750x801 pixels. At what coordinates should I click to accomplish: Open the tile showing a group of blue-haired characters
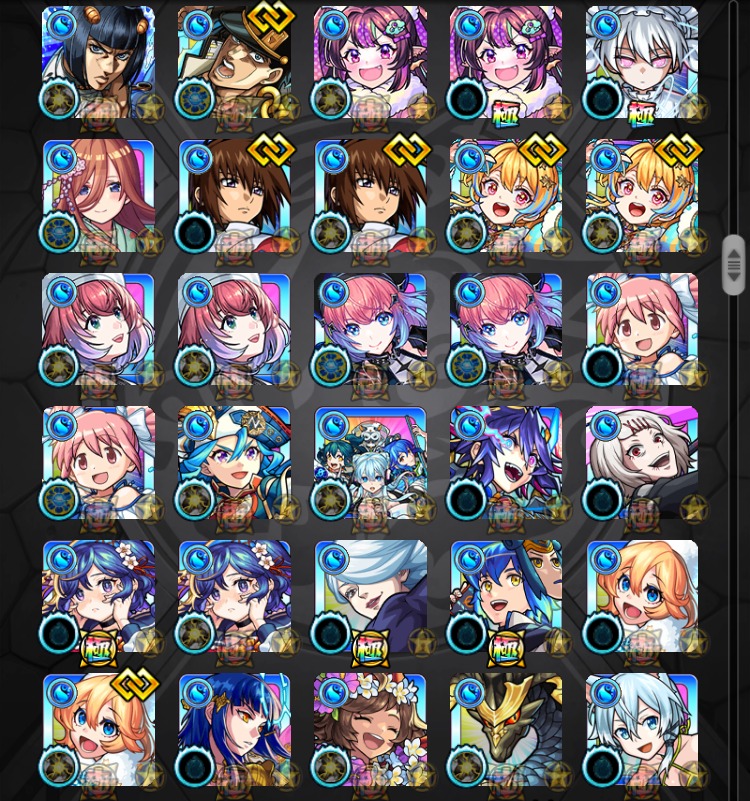tap(370, 463)
